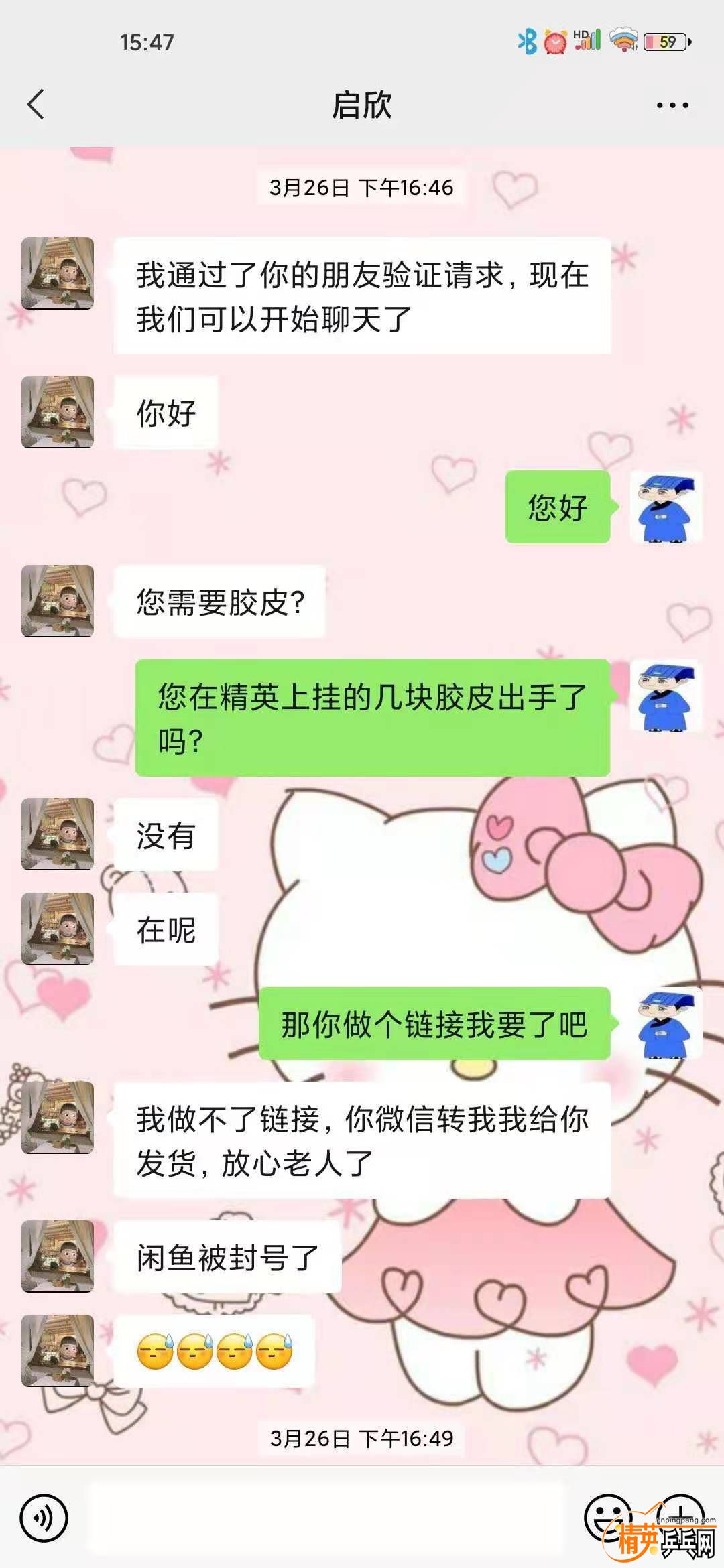Open the plus attachment menu

pyautogui.click(x=680, y=1515)
